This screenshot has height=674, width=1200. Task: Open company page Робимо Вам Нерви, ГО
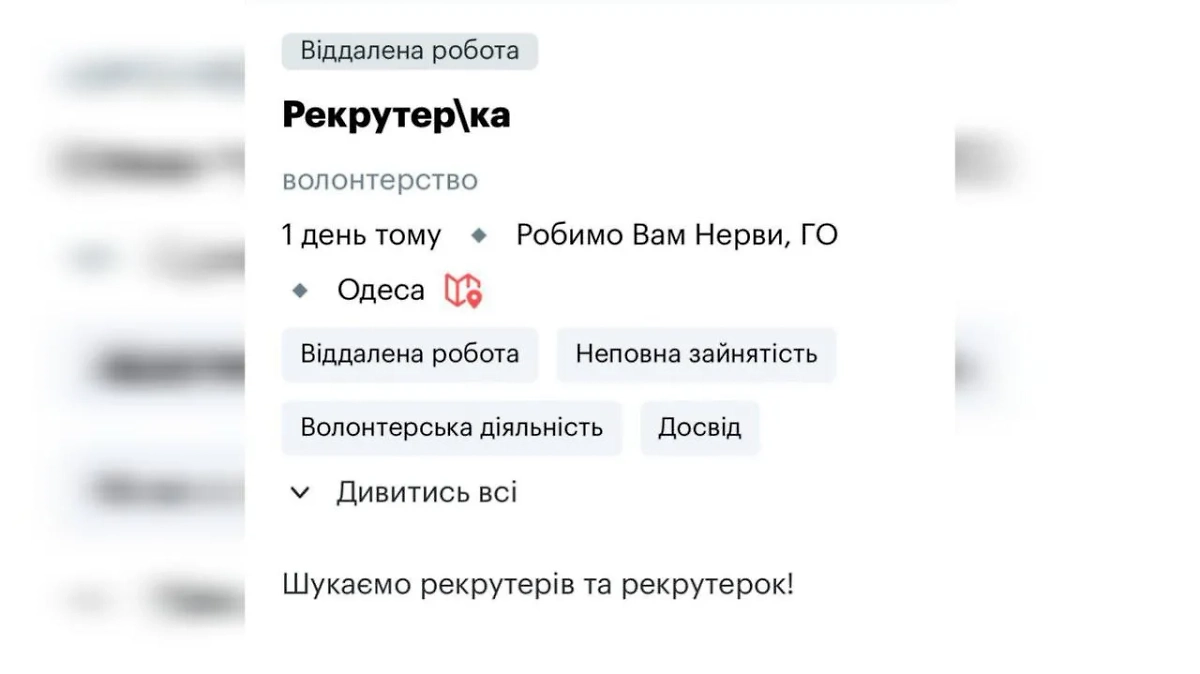pyautogui.click(x=676, y=235)
